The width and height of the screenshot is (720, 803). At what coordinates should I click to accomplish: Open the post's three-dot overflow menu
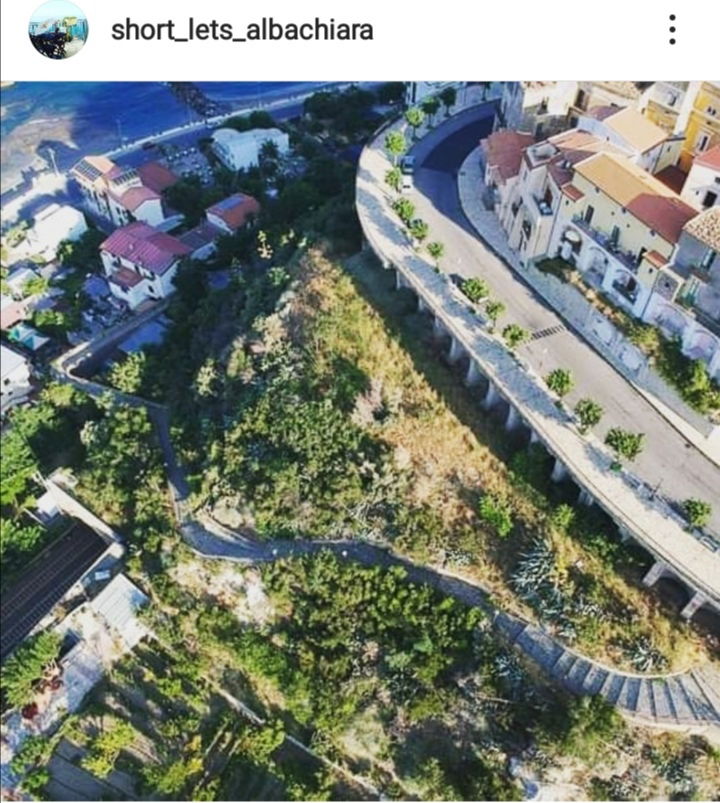672,30
